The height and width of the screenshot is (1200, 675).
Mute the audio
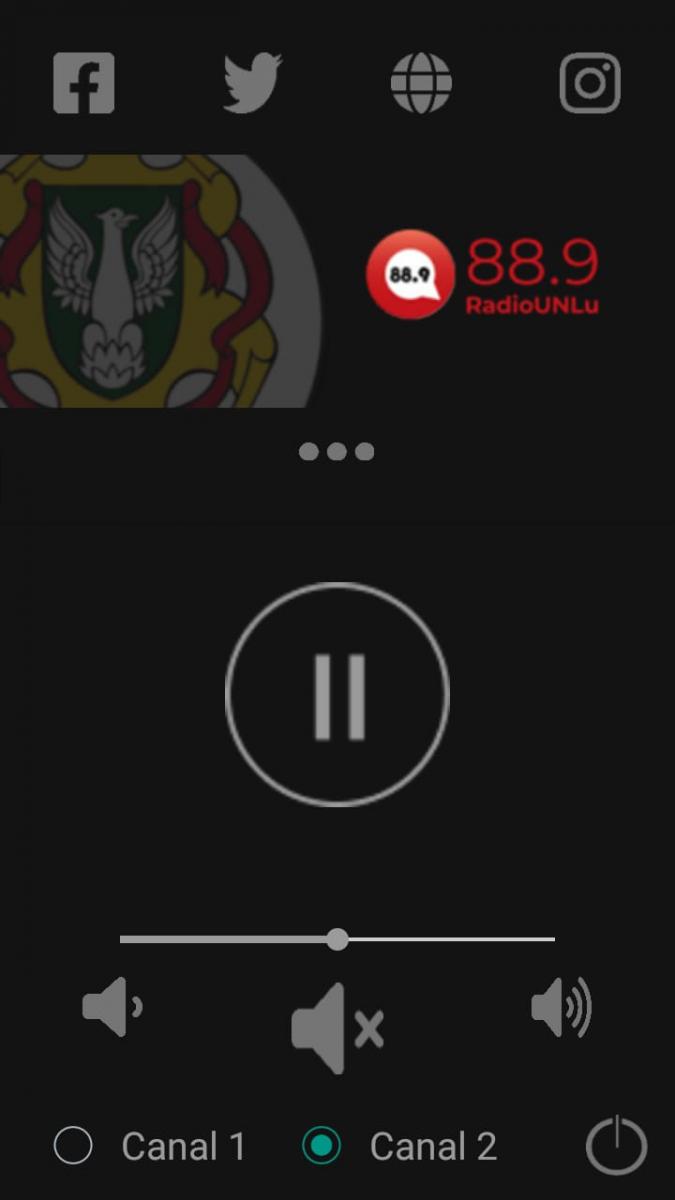coord(338,1028)
